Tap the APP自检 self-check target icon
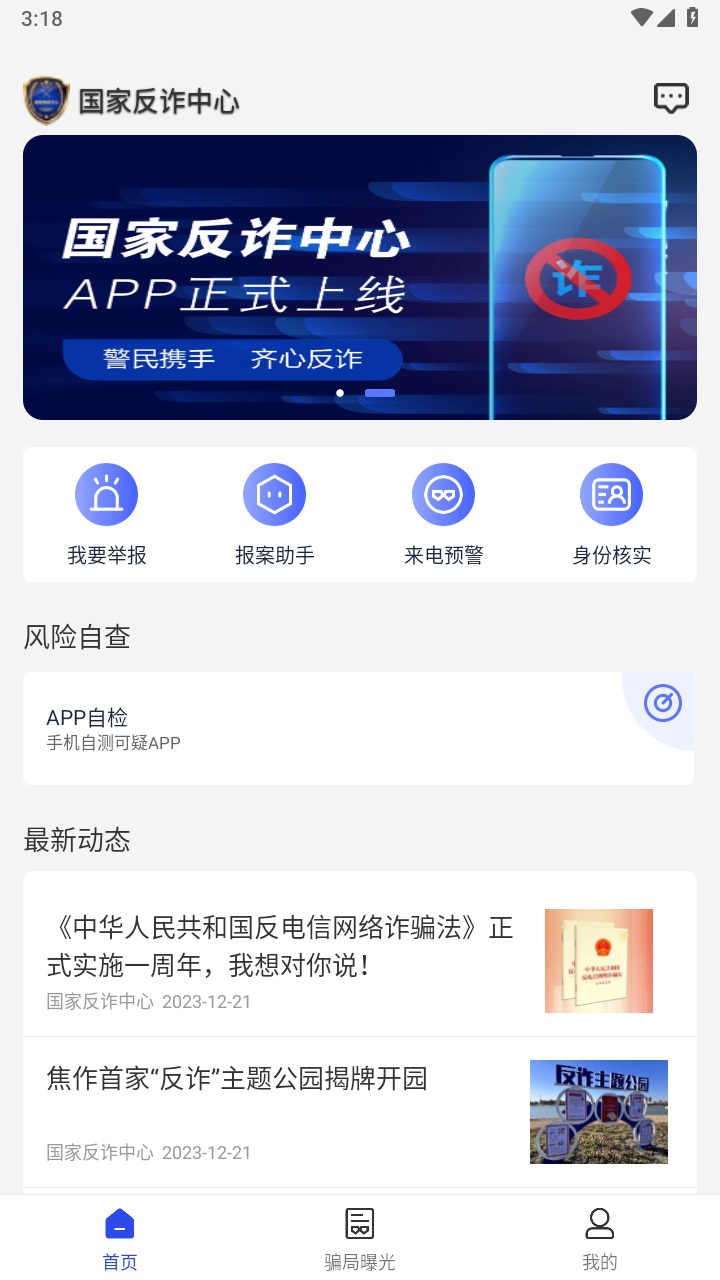The width and height of the screenshot is (720, 1280). click(x=661, y=703)
